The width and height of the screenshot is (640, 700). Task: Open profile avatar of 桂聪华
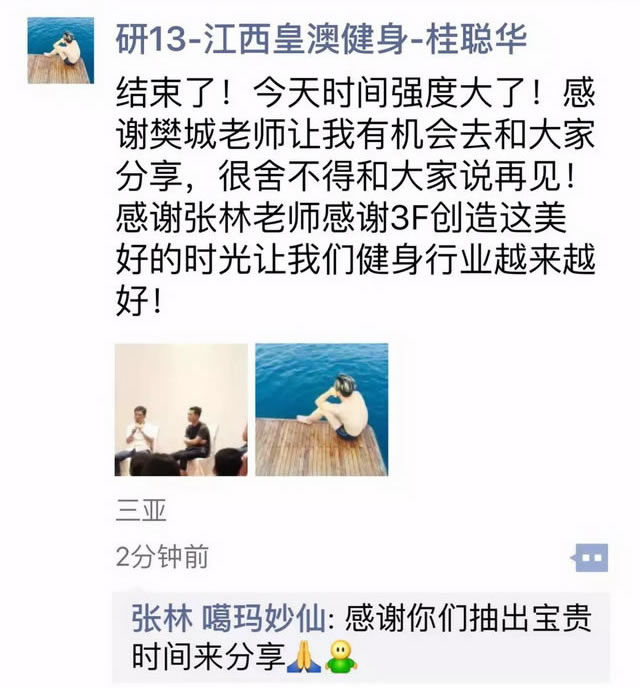60,50
